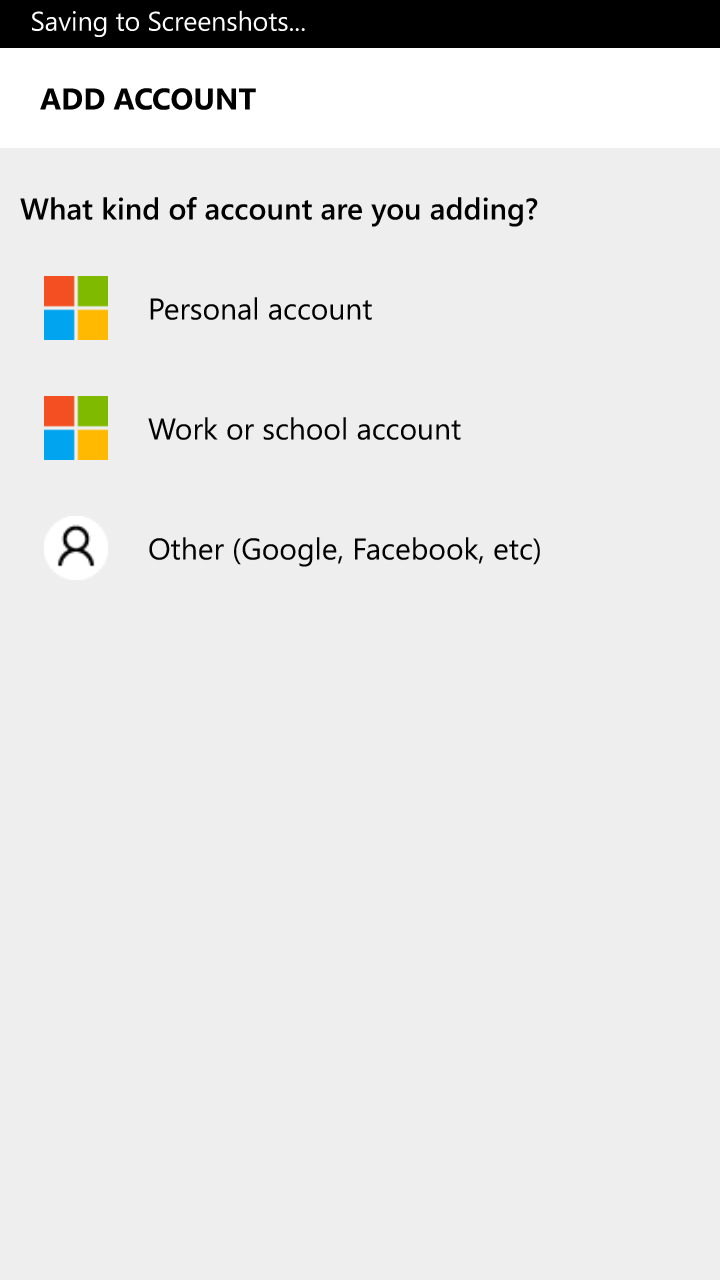Open Other (Google, Facebook, etc) option
The image size is (720, 1280).
pyautogui.click(x=360, y=548)
